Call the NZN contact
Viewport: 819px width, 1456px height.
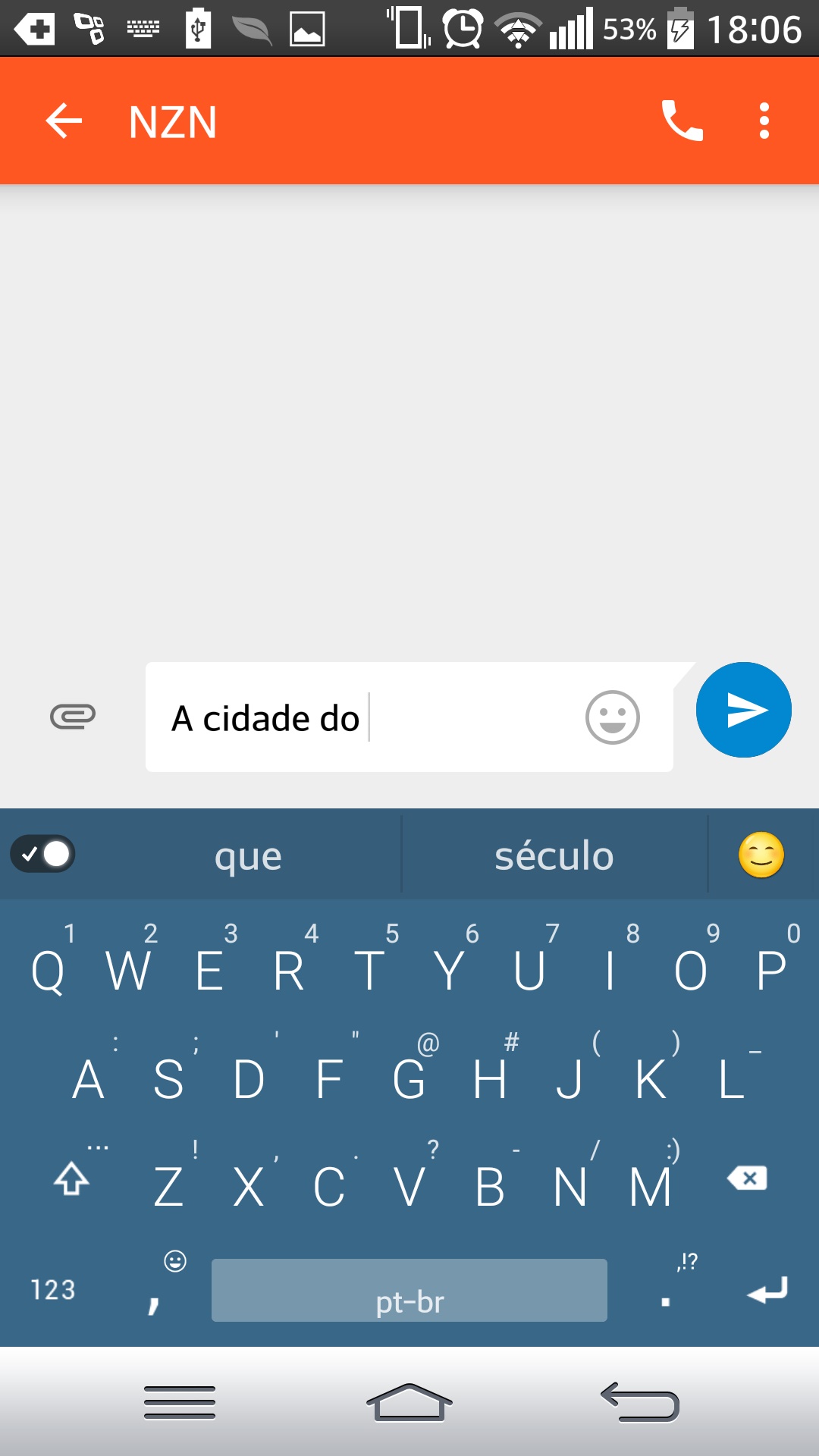point(682,121)
